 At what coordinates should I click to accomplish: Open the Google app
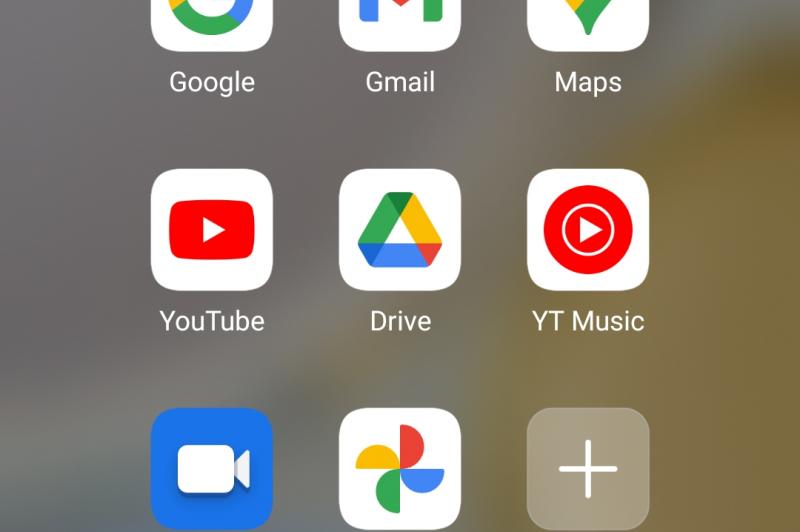tap(211, 20)
